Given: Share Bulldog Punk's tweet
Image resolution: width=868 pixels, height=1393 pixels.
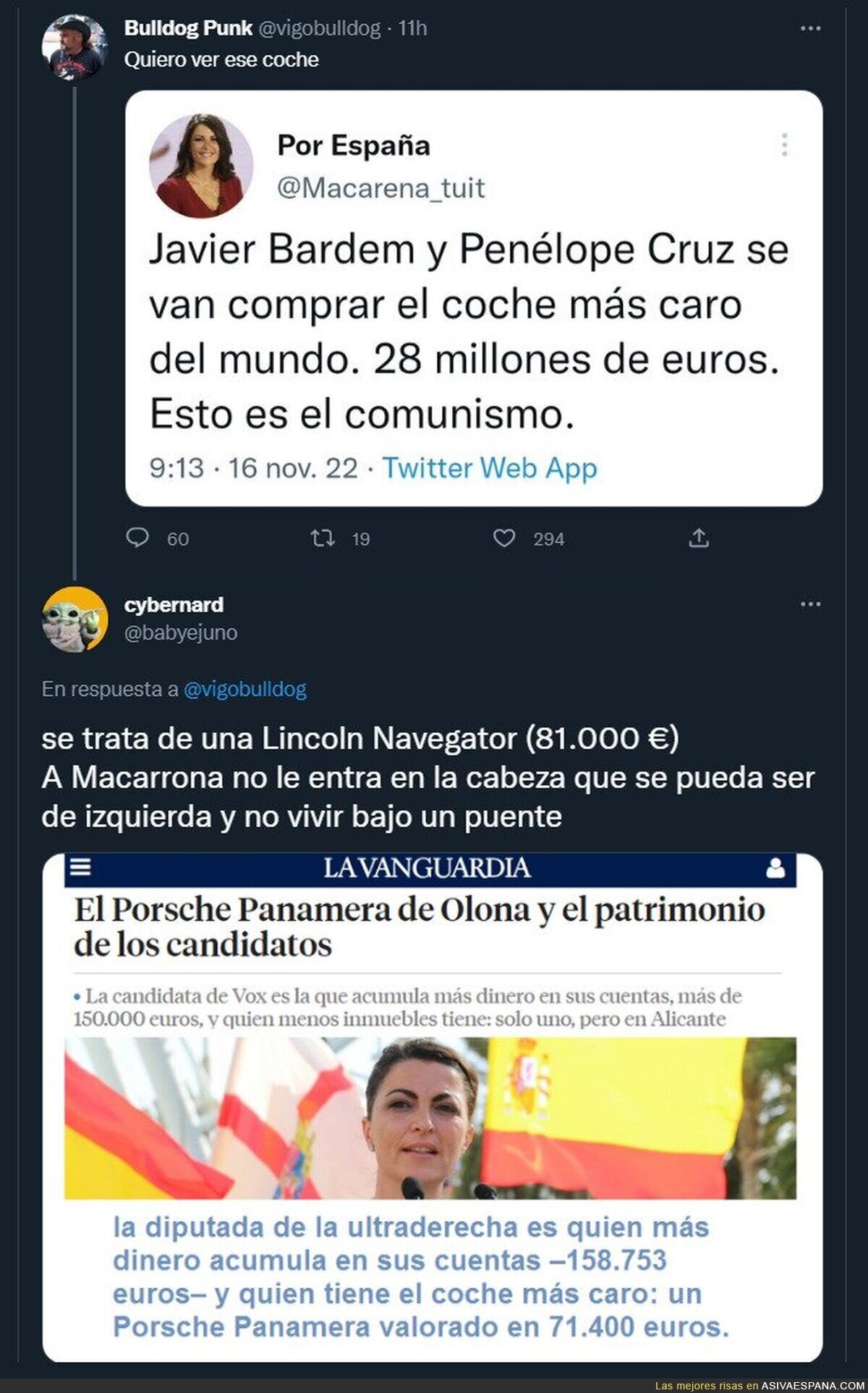Looking at the screenshot, I should point(698,538).
